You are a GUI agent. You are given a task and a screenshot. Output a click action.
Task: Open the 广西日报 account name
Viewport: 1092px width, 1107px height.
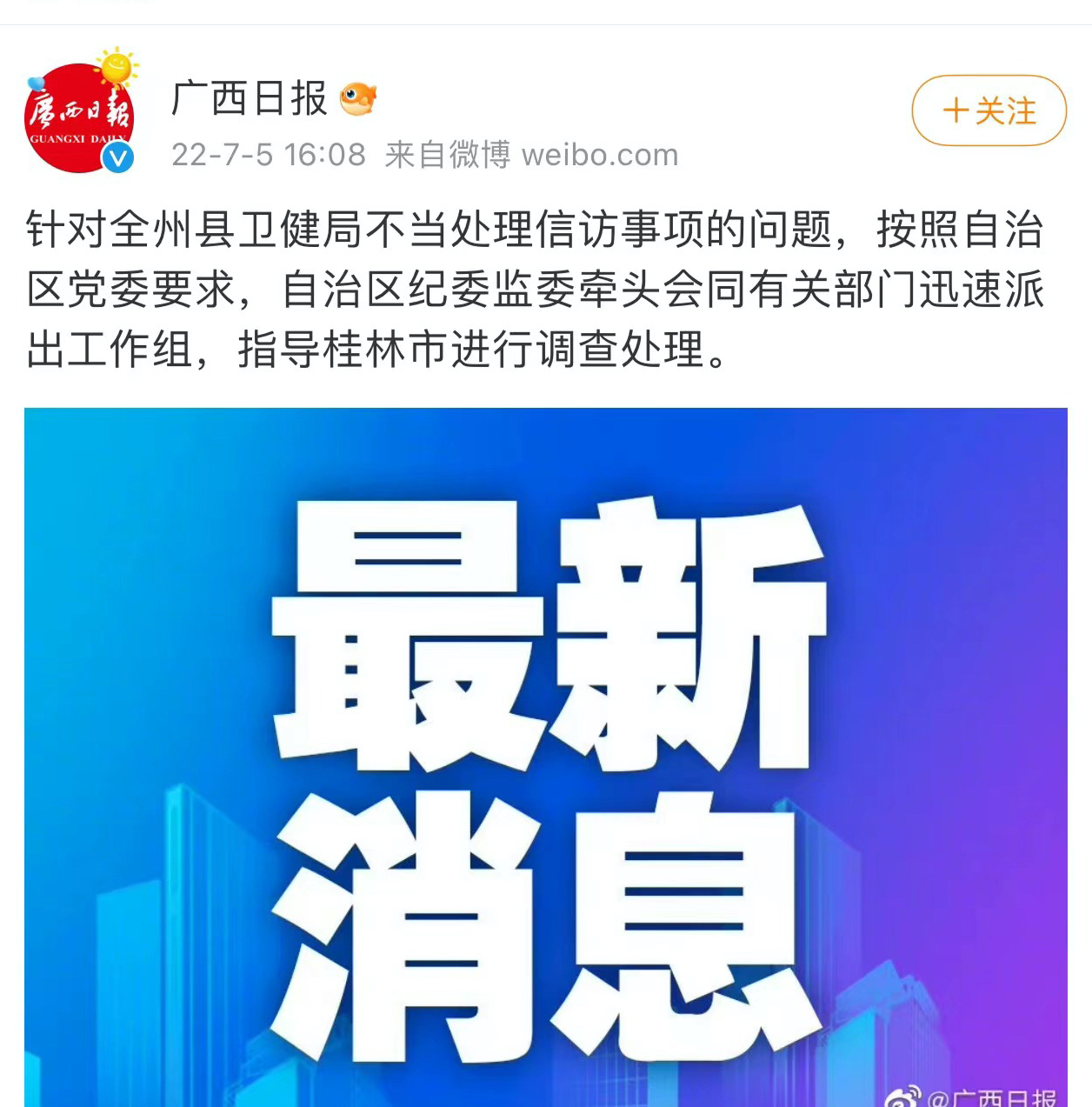pos(250,98)
